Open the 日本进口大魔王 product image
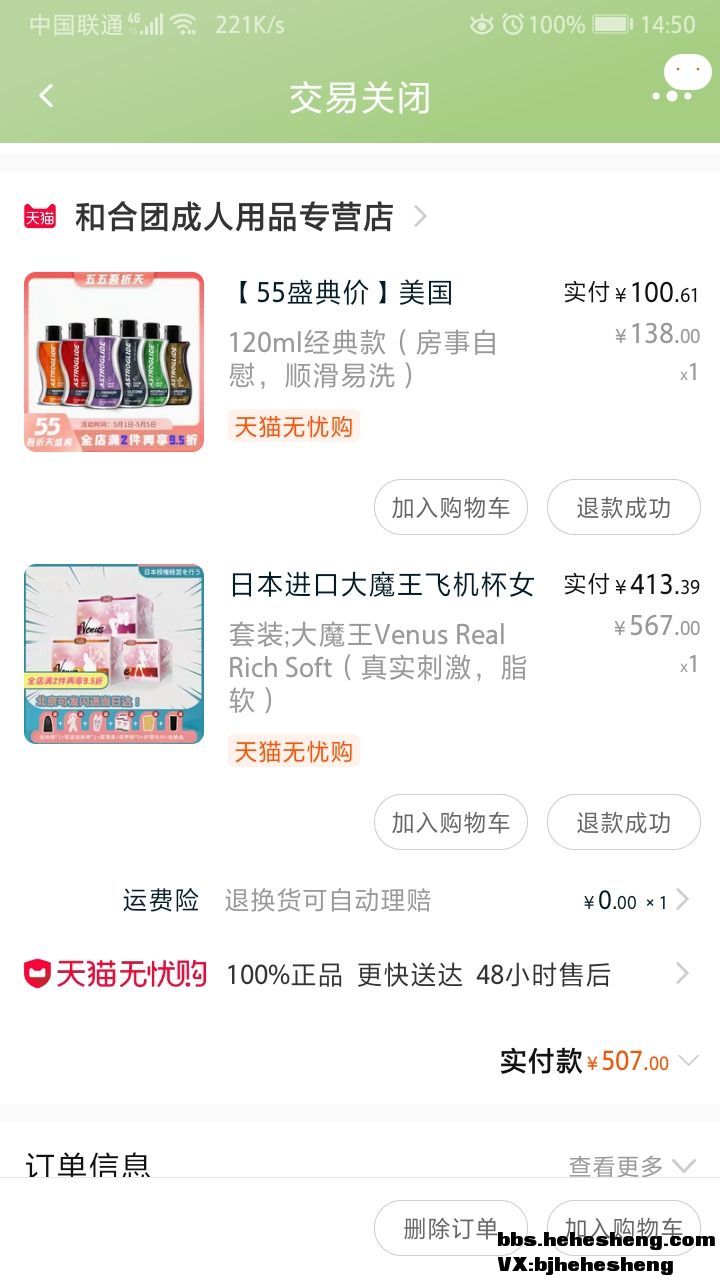This screenshot has width=720, height=1280. (114, 654)
